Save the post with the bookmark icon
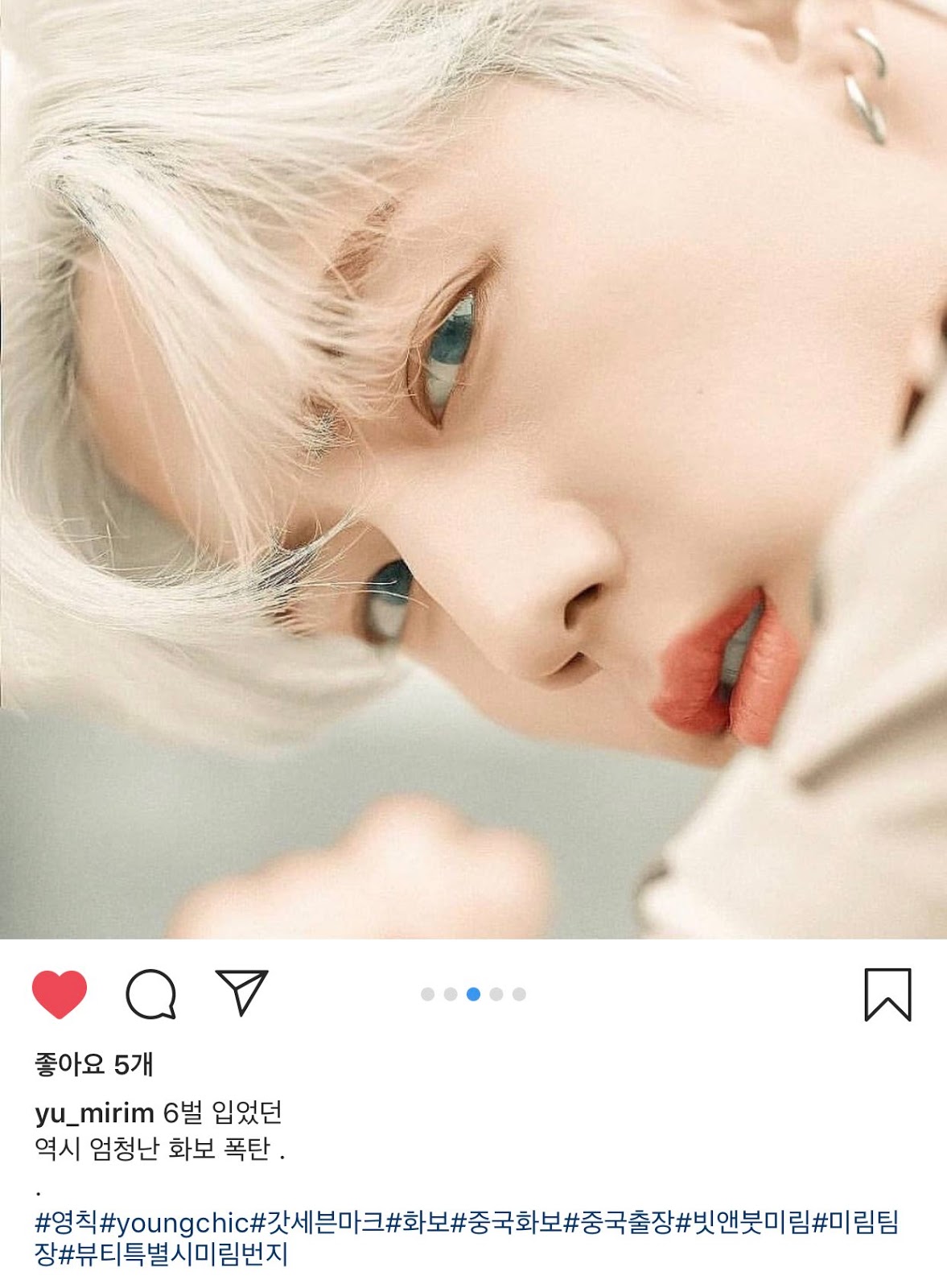Image resolution: width=947 pixels, height=1288 pixels. point(887,994)
